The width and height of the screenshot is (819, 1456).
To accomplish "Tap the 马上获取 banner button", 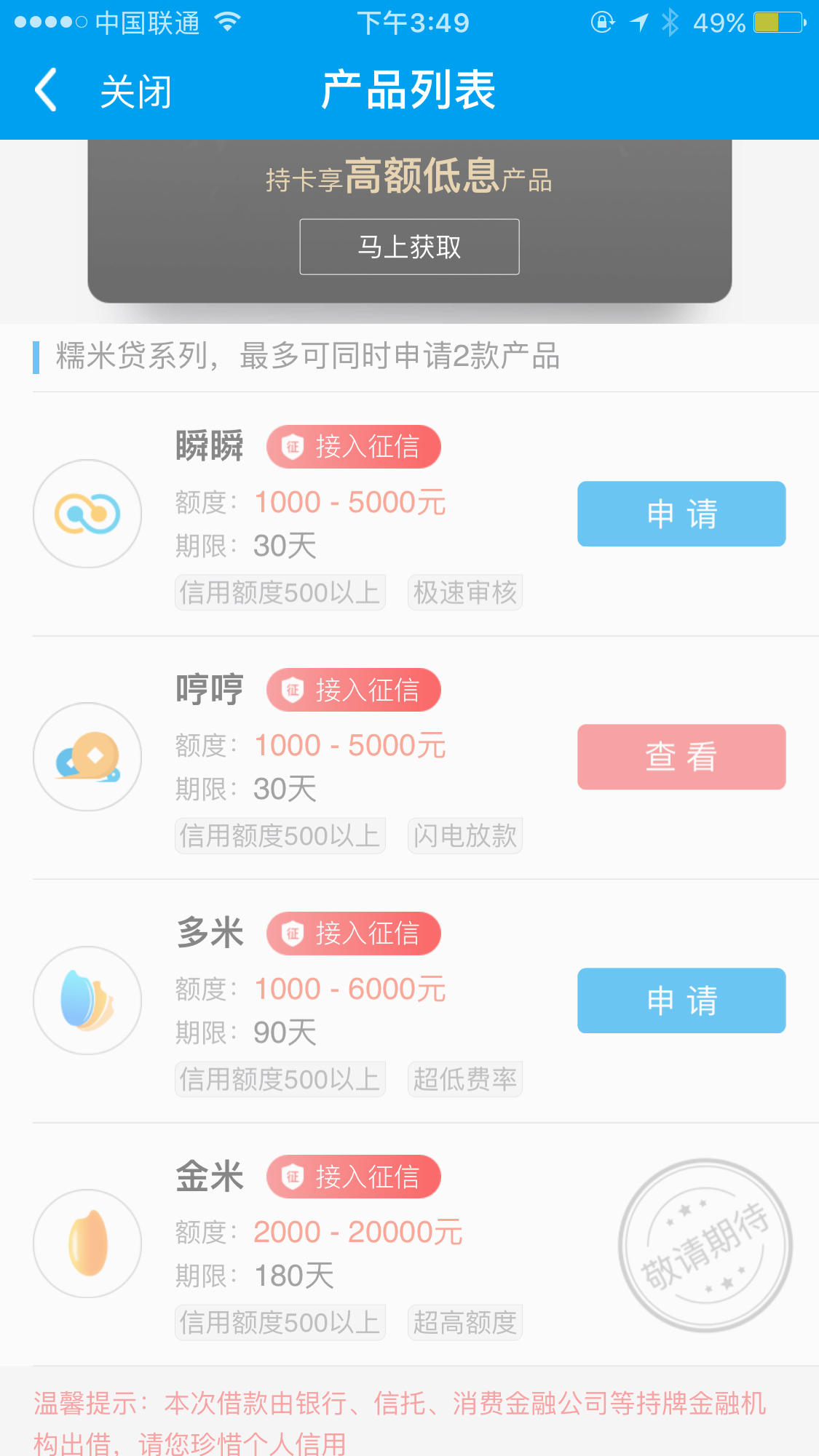I will (x=409, y=247).
